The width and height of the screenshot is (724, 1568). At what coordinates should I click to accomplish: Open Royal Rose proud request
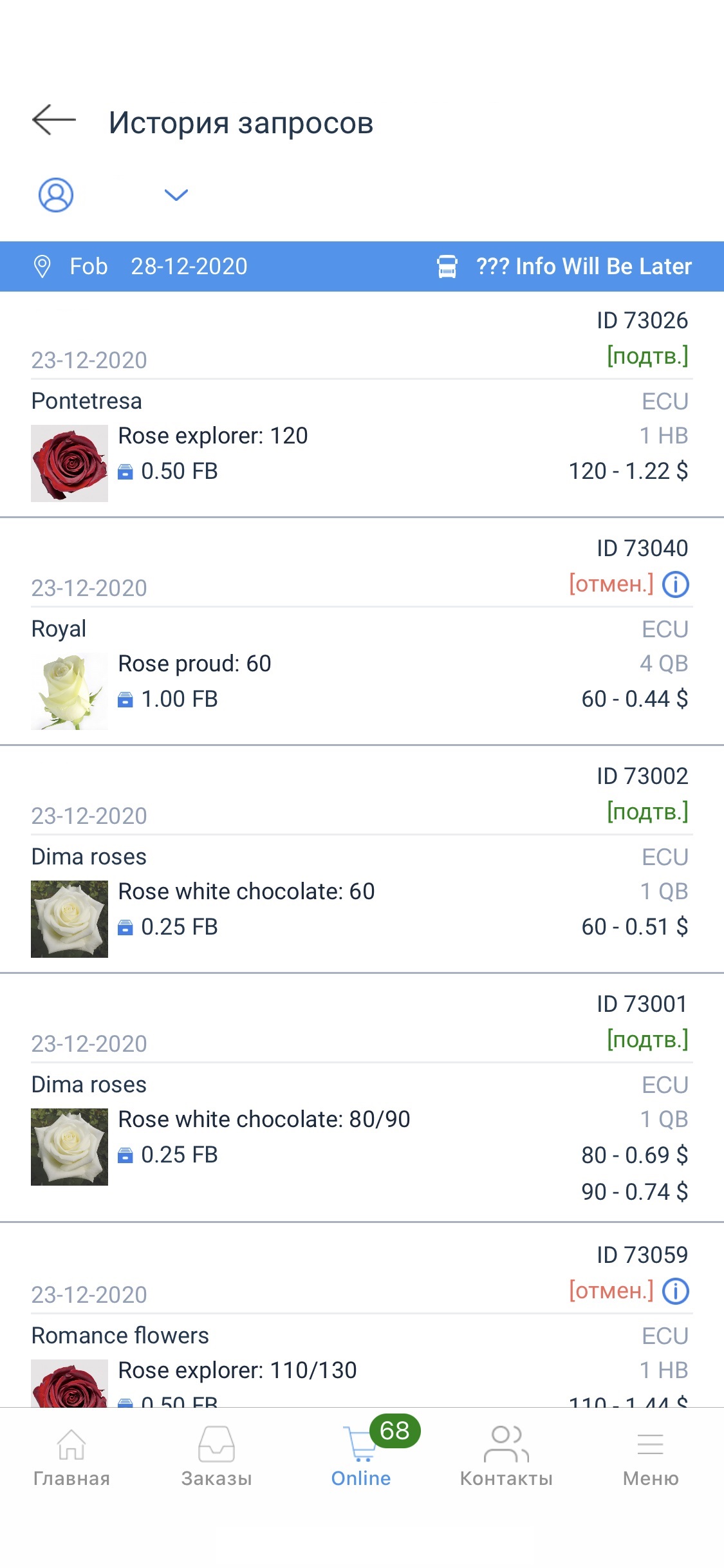(x=362, y=633)
